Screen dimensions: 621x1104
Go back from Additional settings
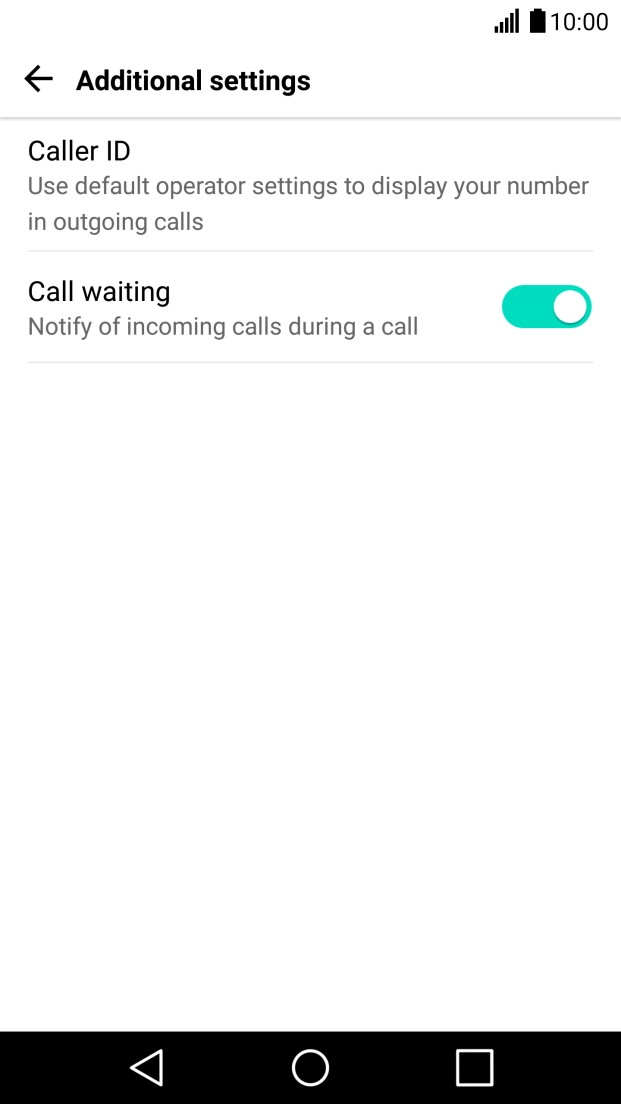coord(38,80)
